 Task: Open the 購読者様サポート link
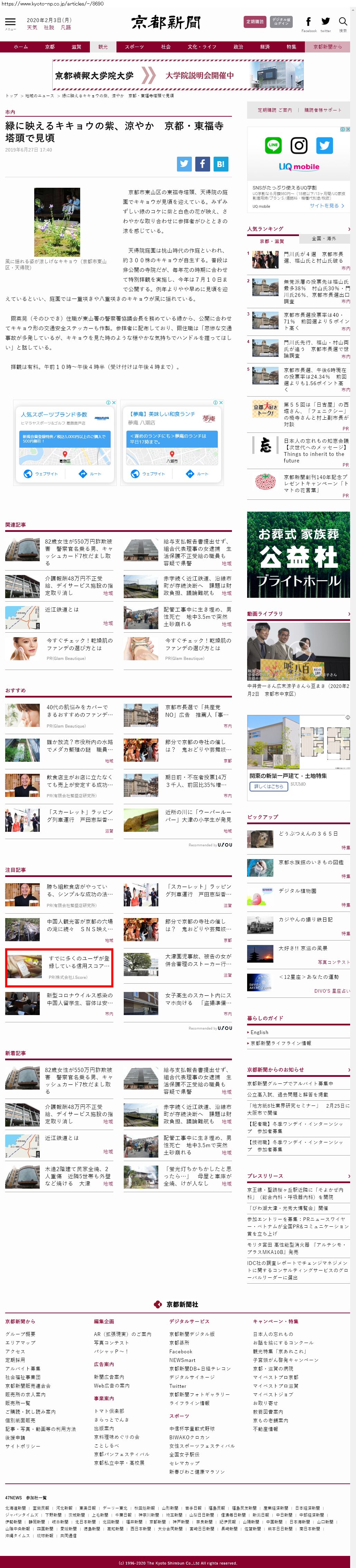pyautogui.click(x=323, y=110)
